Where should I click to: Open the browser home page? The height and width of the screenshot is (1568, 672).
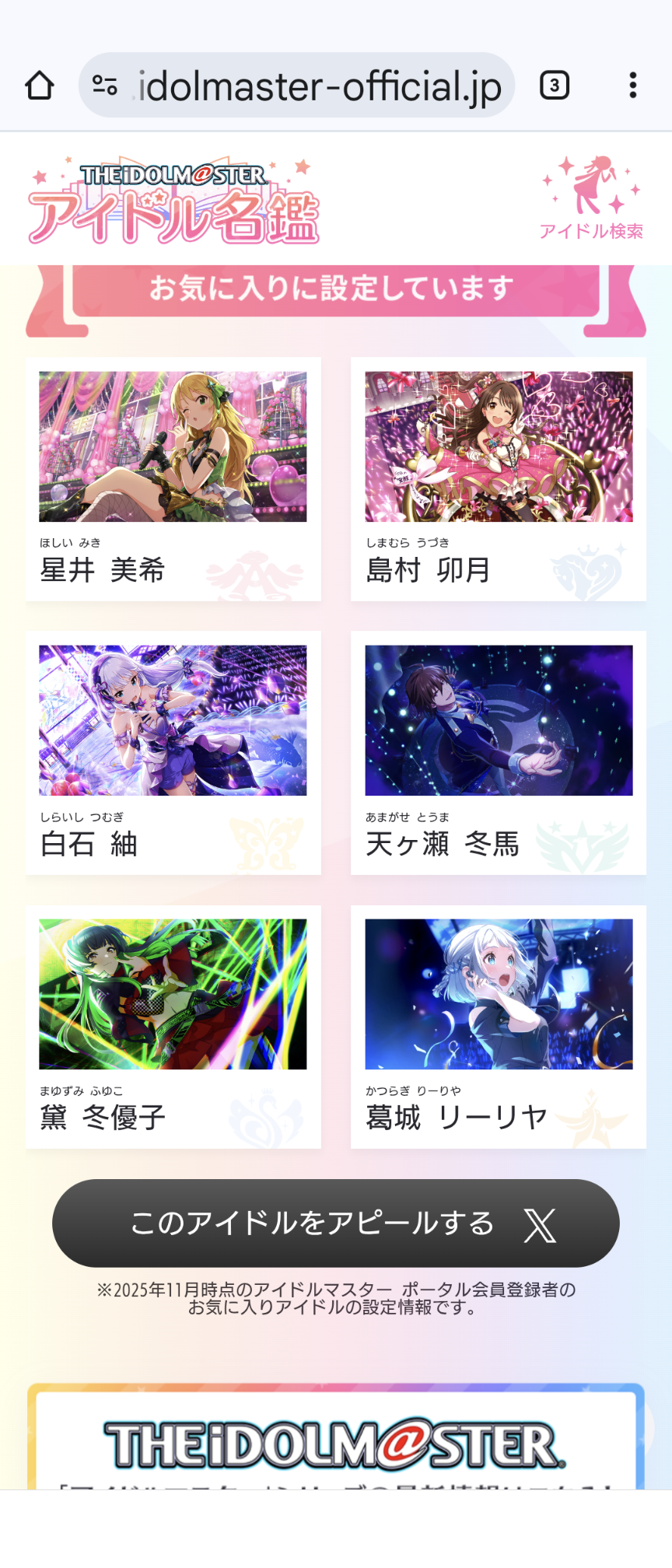(40, 86)
